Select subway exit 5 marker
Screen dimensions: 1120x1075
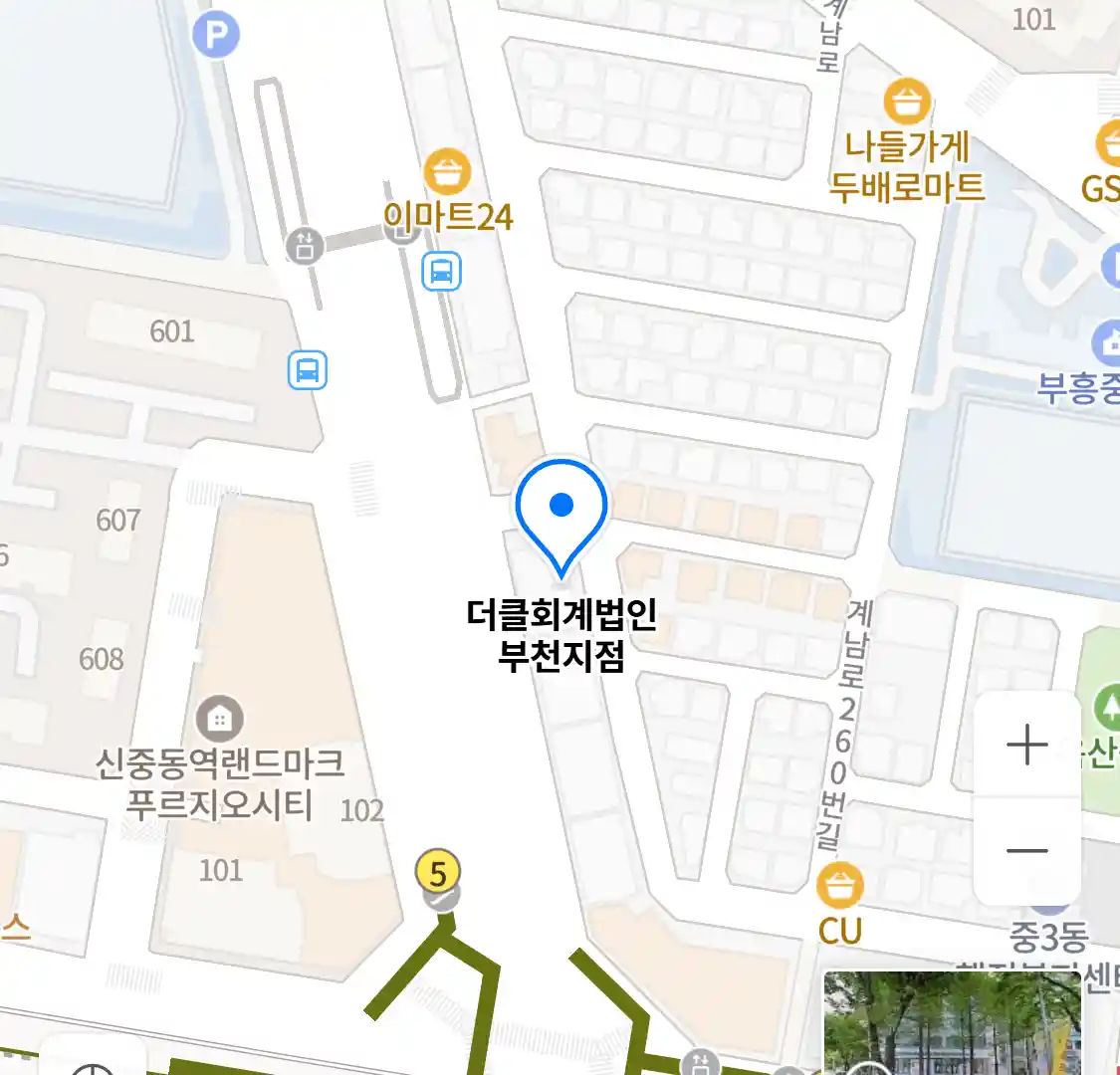[x=438, y=874]
